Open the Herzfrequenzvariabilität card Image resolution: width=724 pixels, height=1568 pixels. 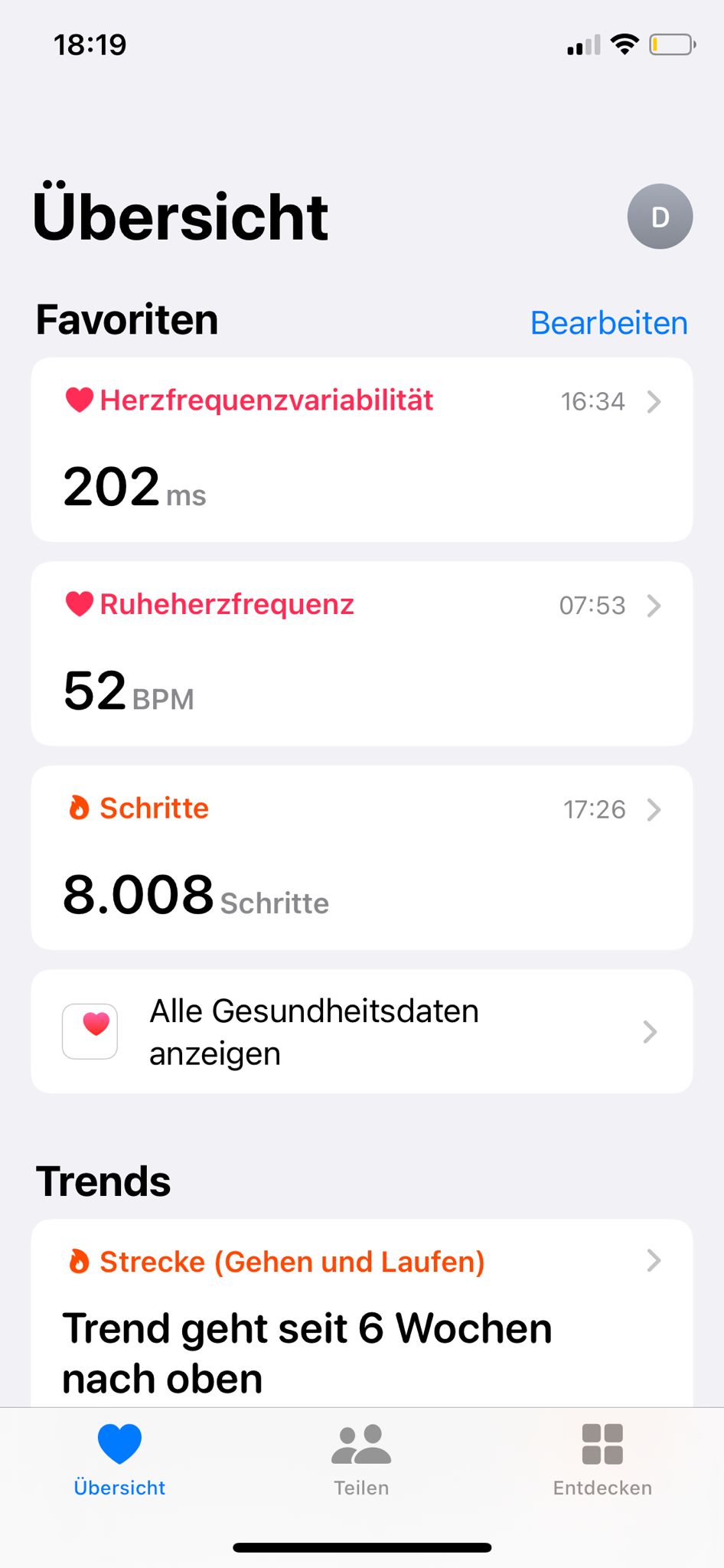(x=361, y=449)
